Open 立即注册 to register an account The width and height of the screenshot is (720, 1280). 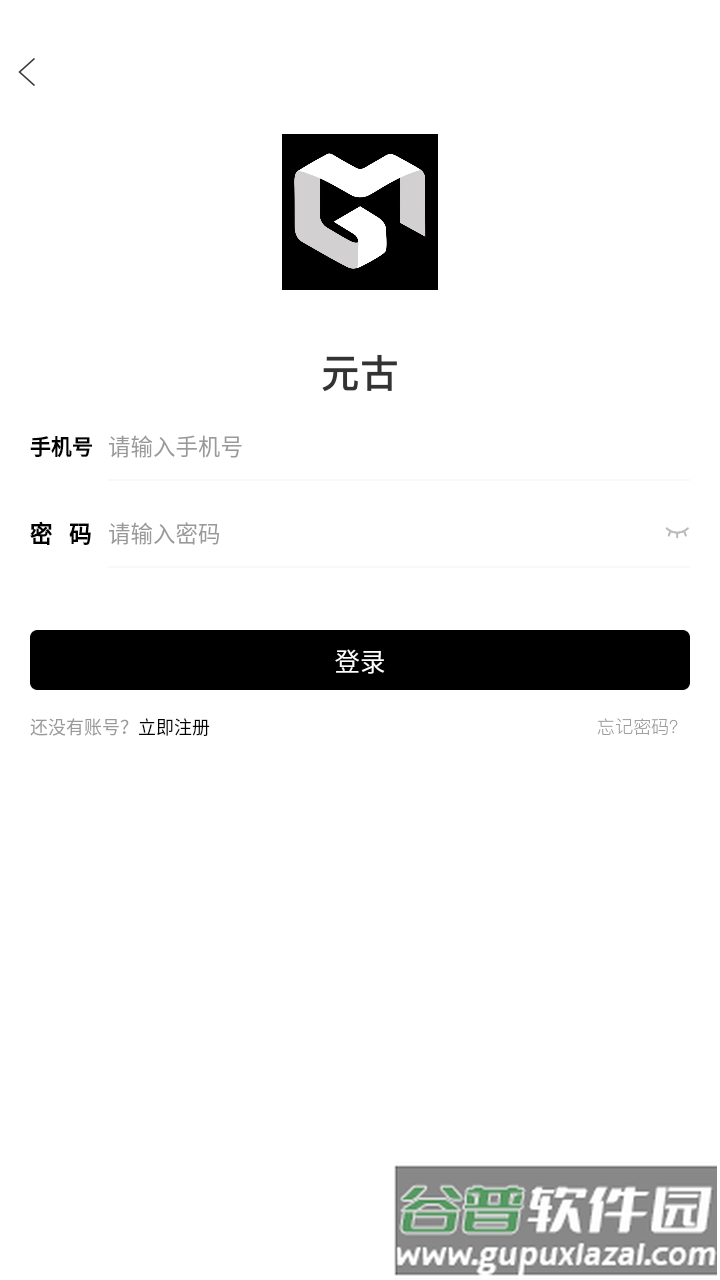pos(174,727)
